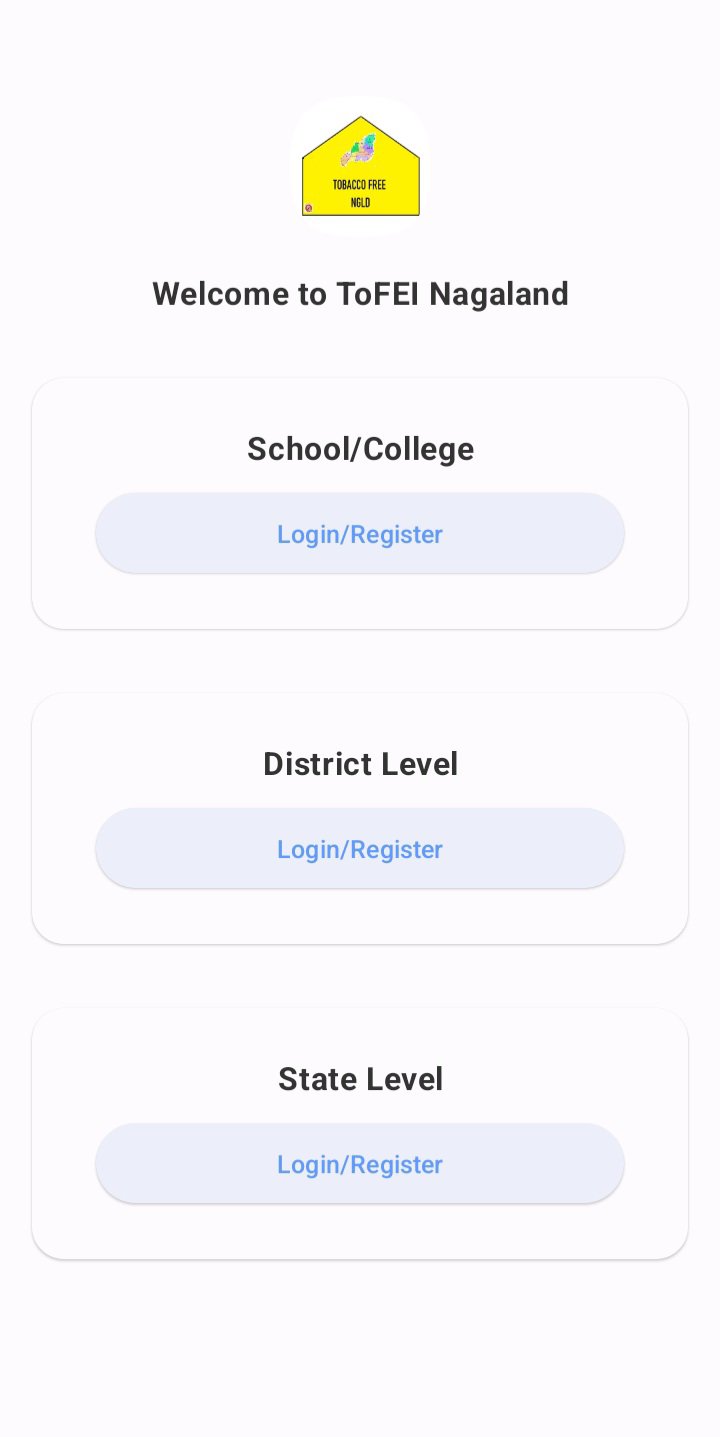Select the yellow house-shaped emblem
This screenshot has height=1437, width=720.
click(360, 170)
